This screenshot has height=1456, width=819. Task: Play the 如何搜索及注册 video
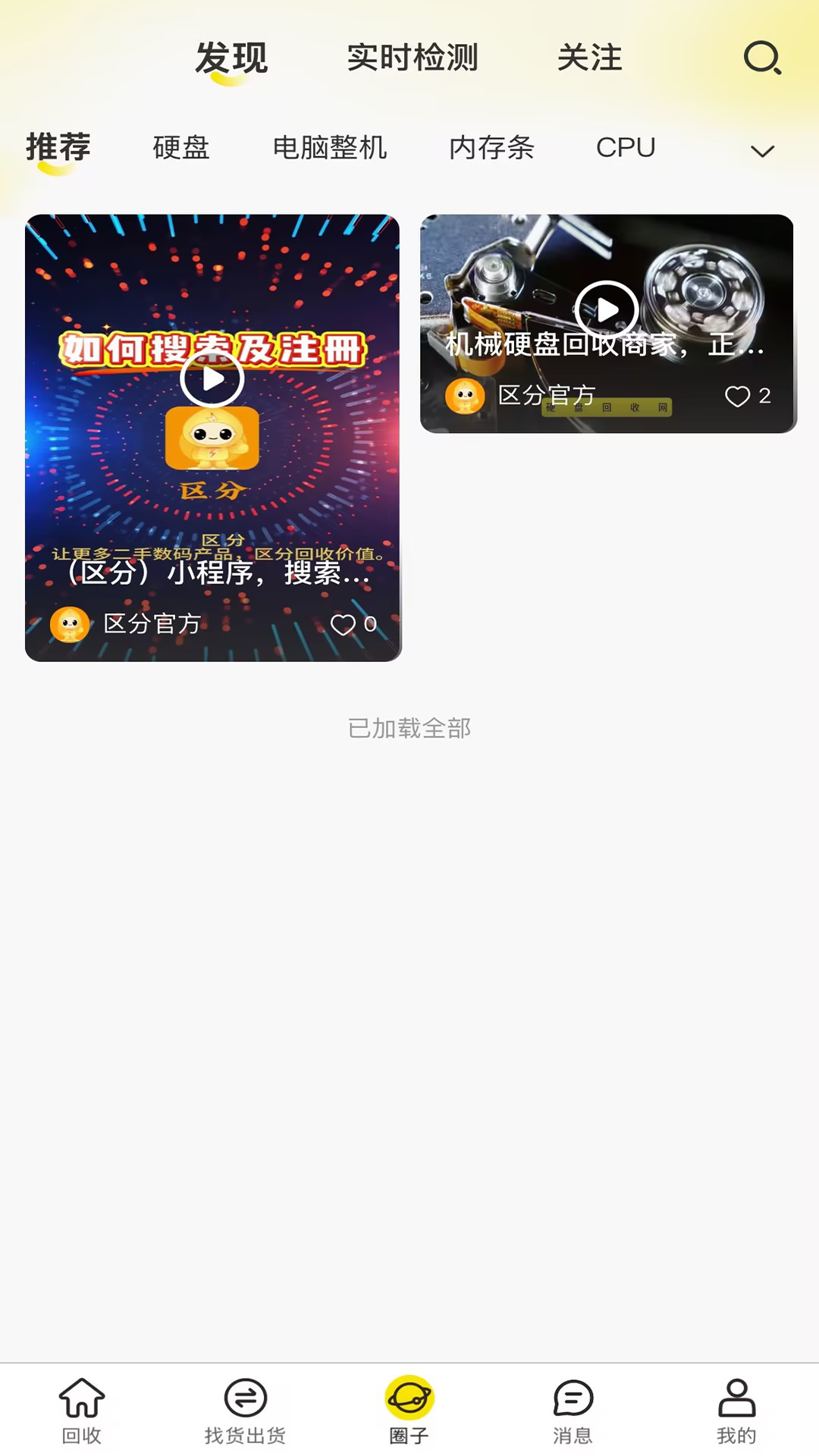click(212, 379)
